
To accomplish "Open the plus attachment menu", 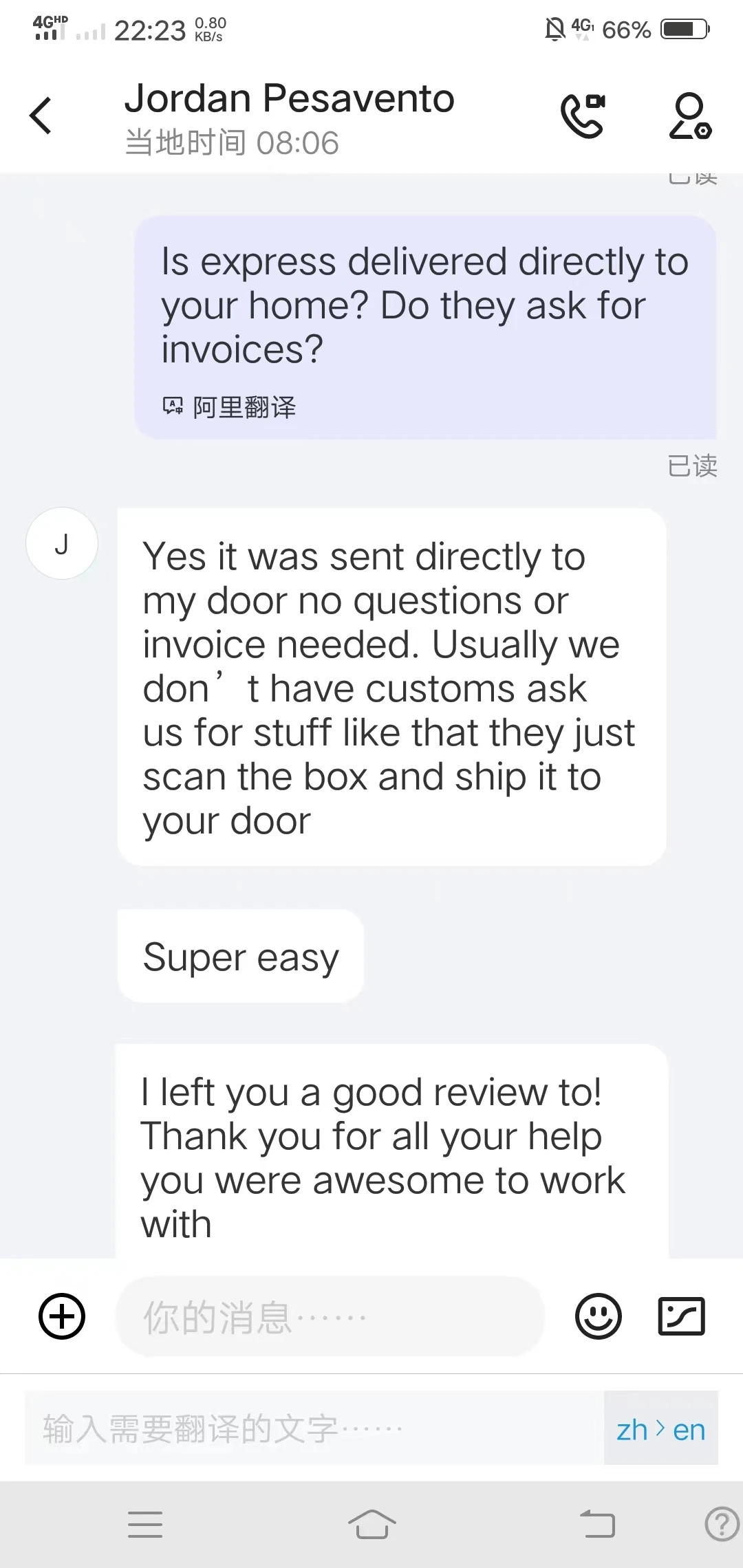I will (62, 1316).
